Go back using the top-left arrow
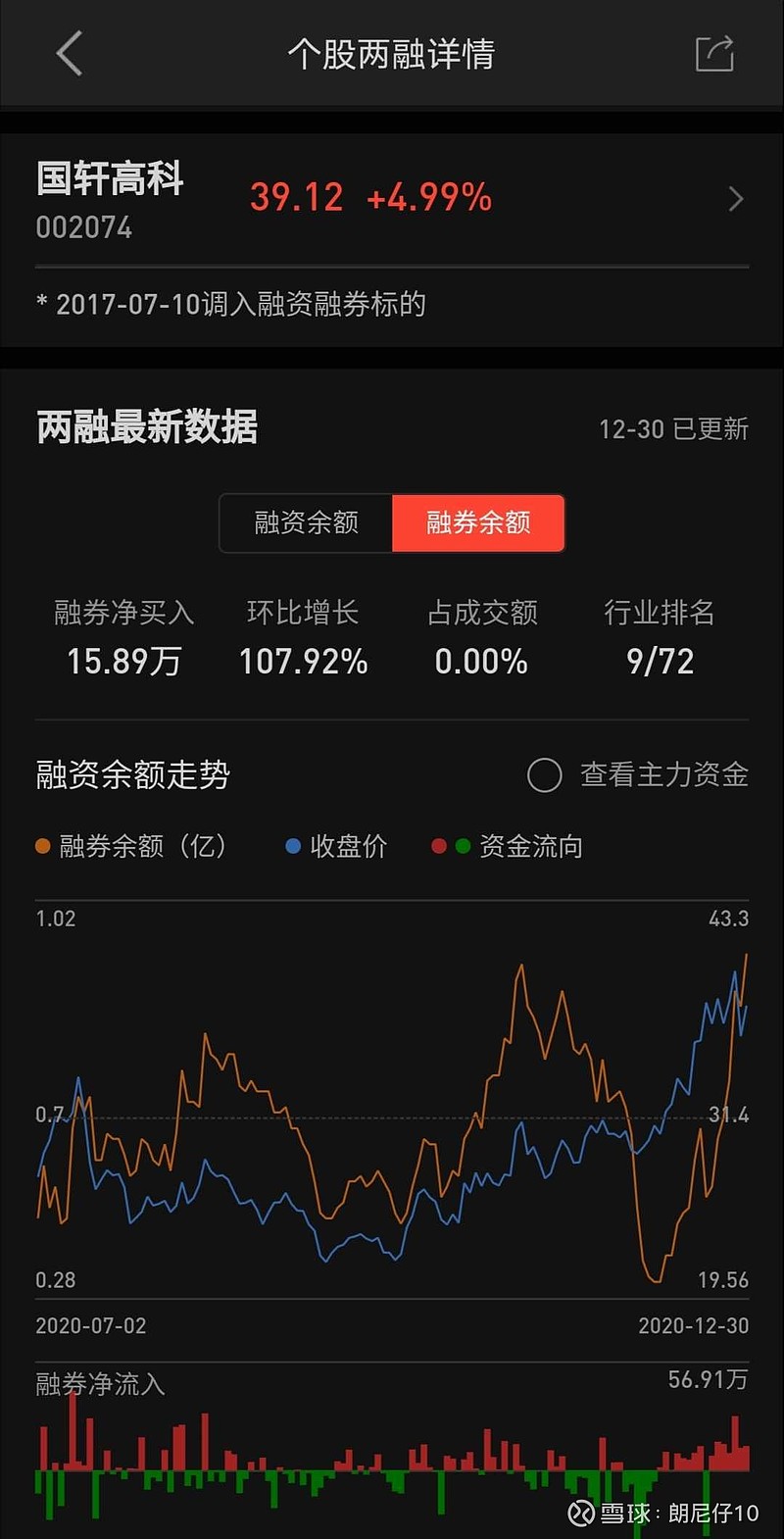Screen dimensions: 784x1539 tap(69, 54)
